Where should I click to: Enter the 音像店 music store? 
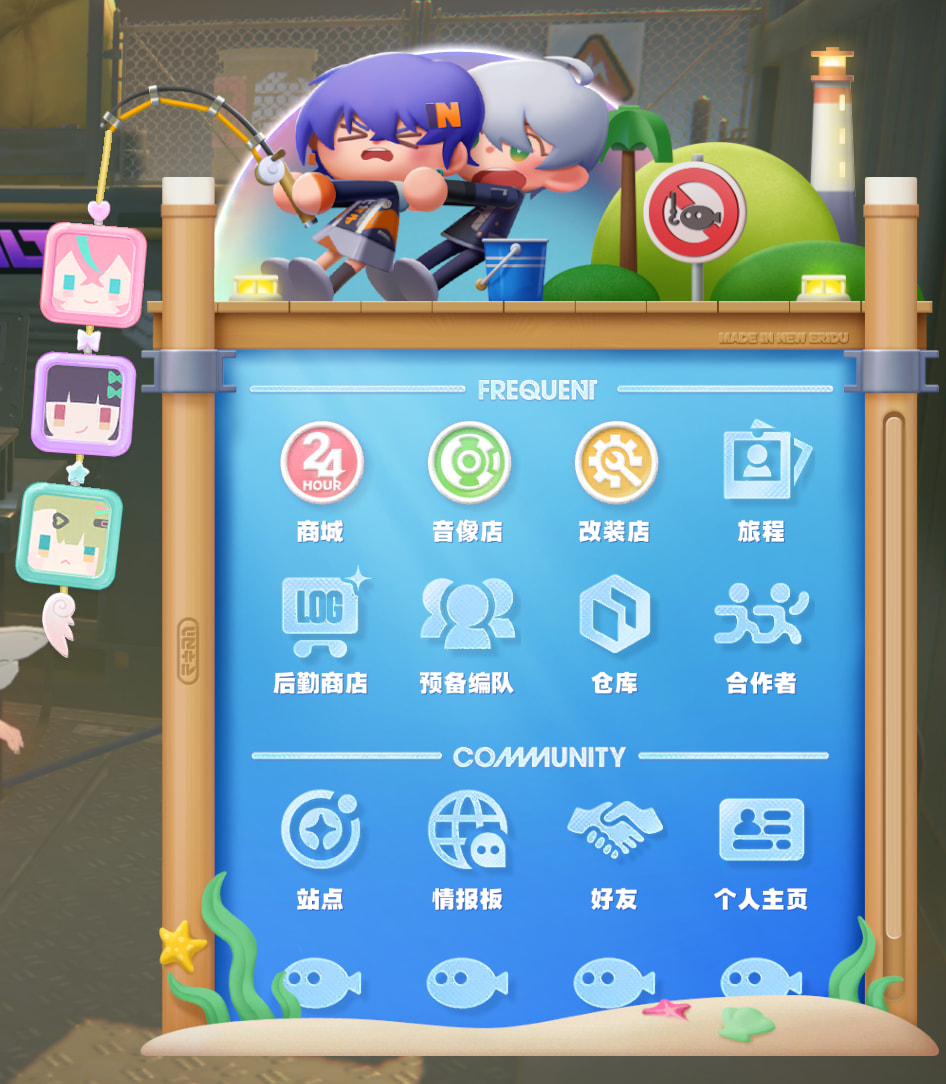468,464
